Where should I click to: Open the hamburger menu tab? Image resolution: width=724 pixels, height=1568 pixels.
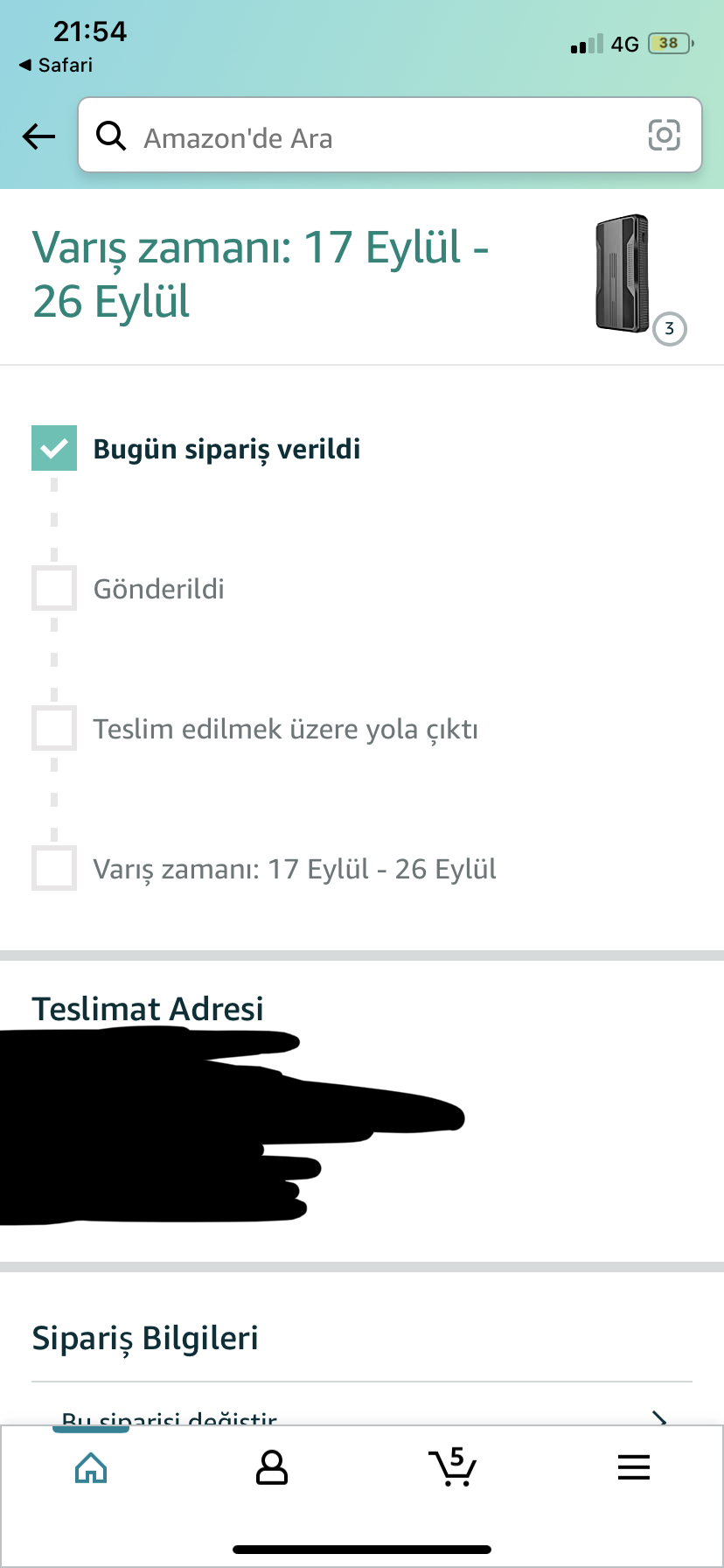633,1467
